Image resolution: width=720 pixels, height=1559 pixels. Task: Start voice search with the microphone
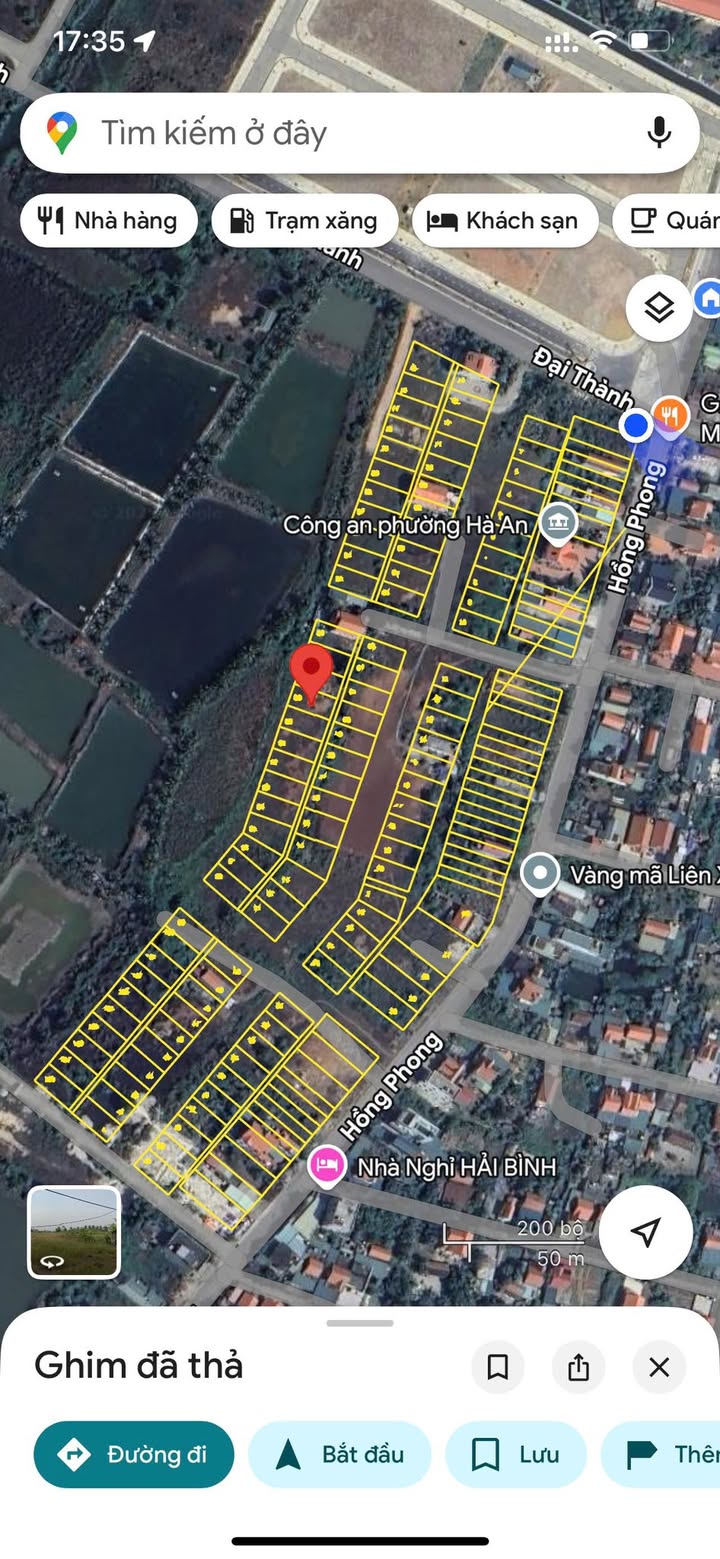[659, 133]
